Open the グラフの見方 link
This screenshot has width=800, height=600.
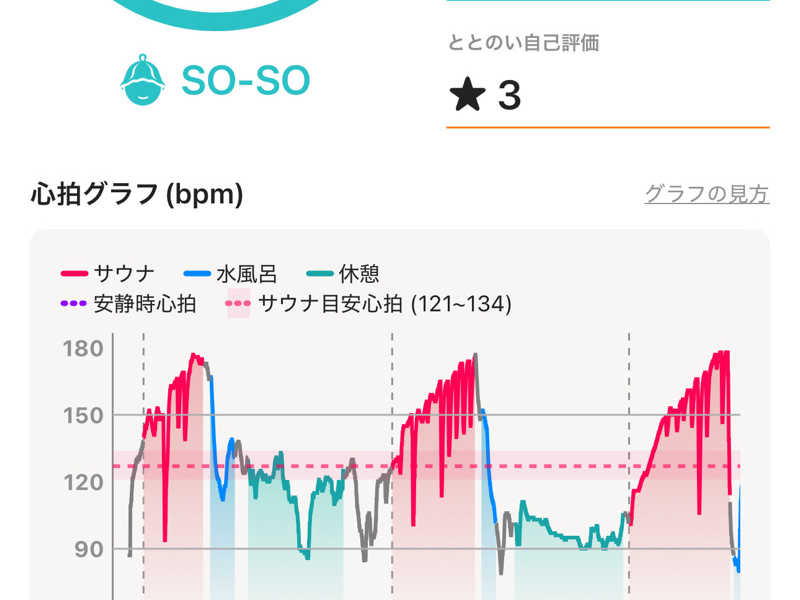point(706,193)
